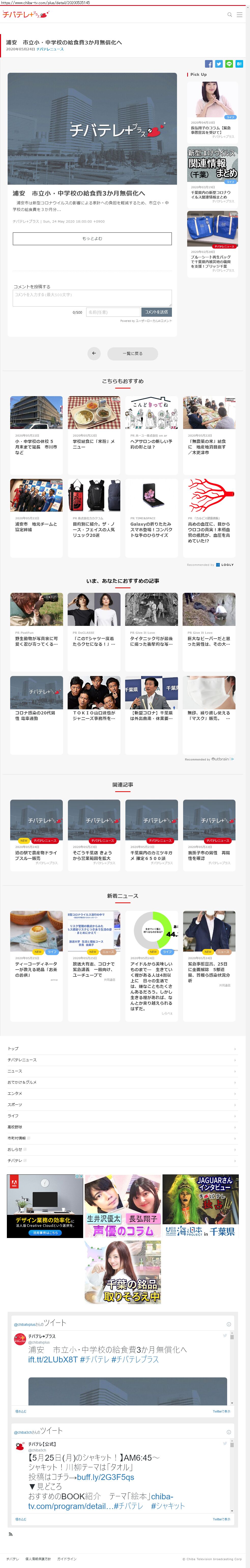Open the search icon in header
The width and height of the screenshot is (250, 1568).
coord(229,15)
